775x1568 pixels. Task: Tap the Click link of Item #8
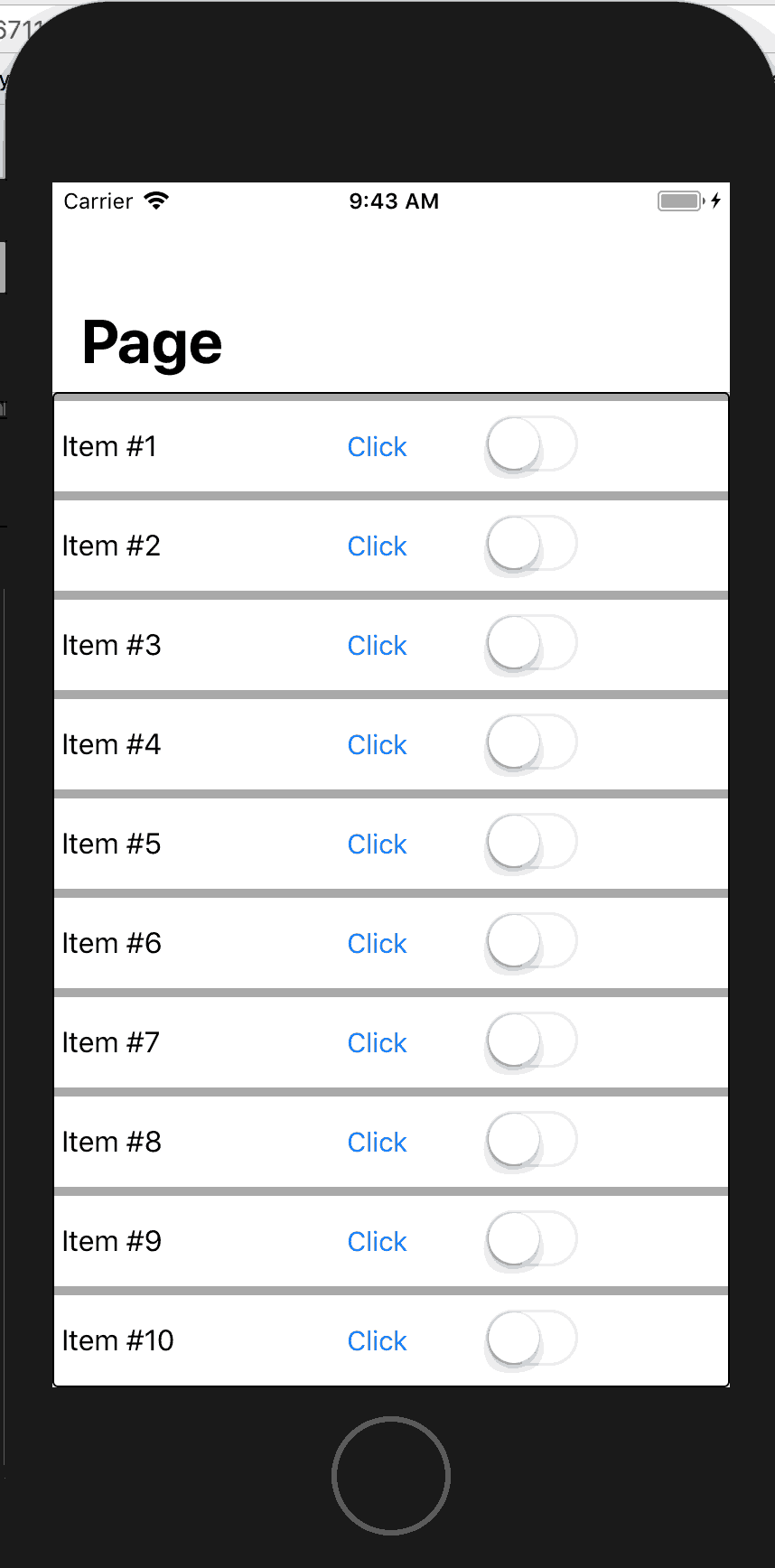tap(377, 1143)
